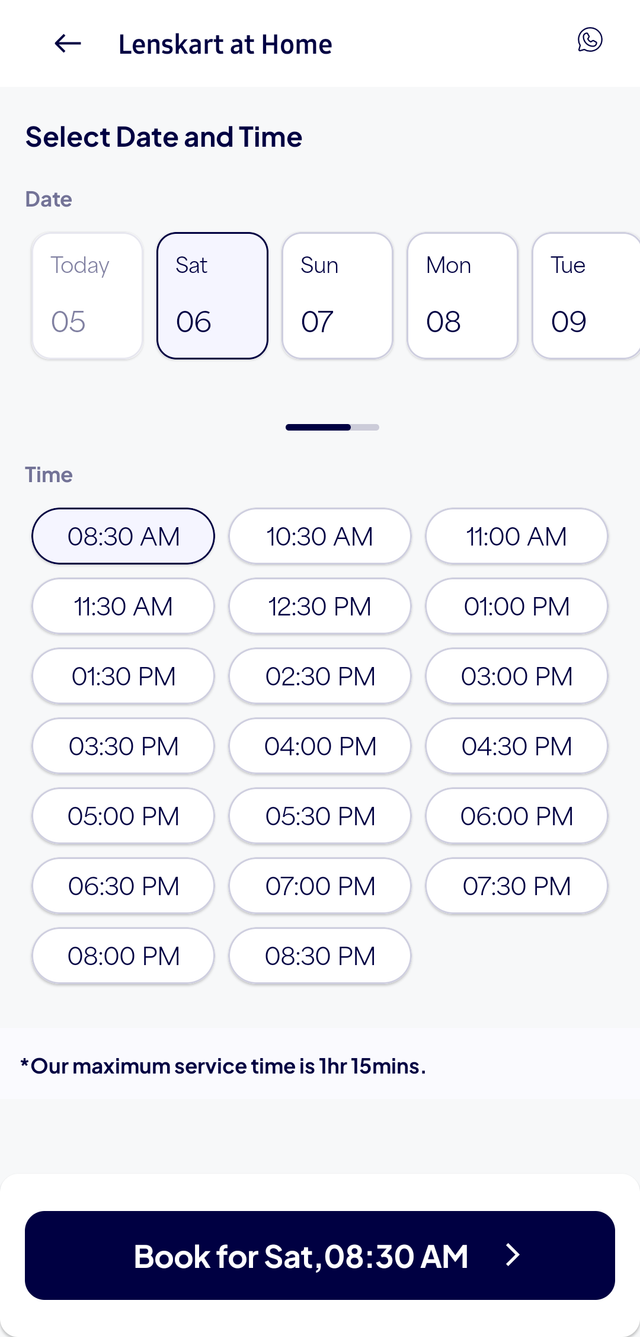Go back from Lenskart at Home

click(x=68, y=44)
